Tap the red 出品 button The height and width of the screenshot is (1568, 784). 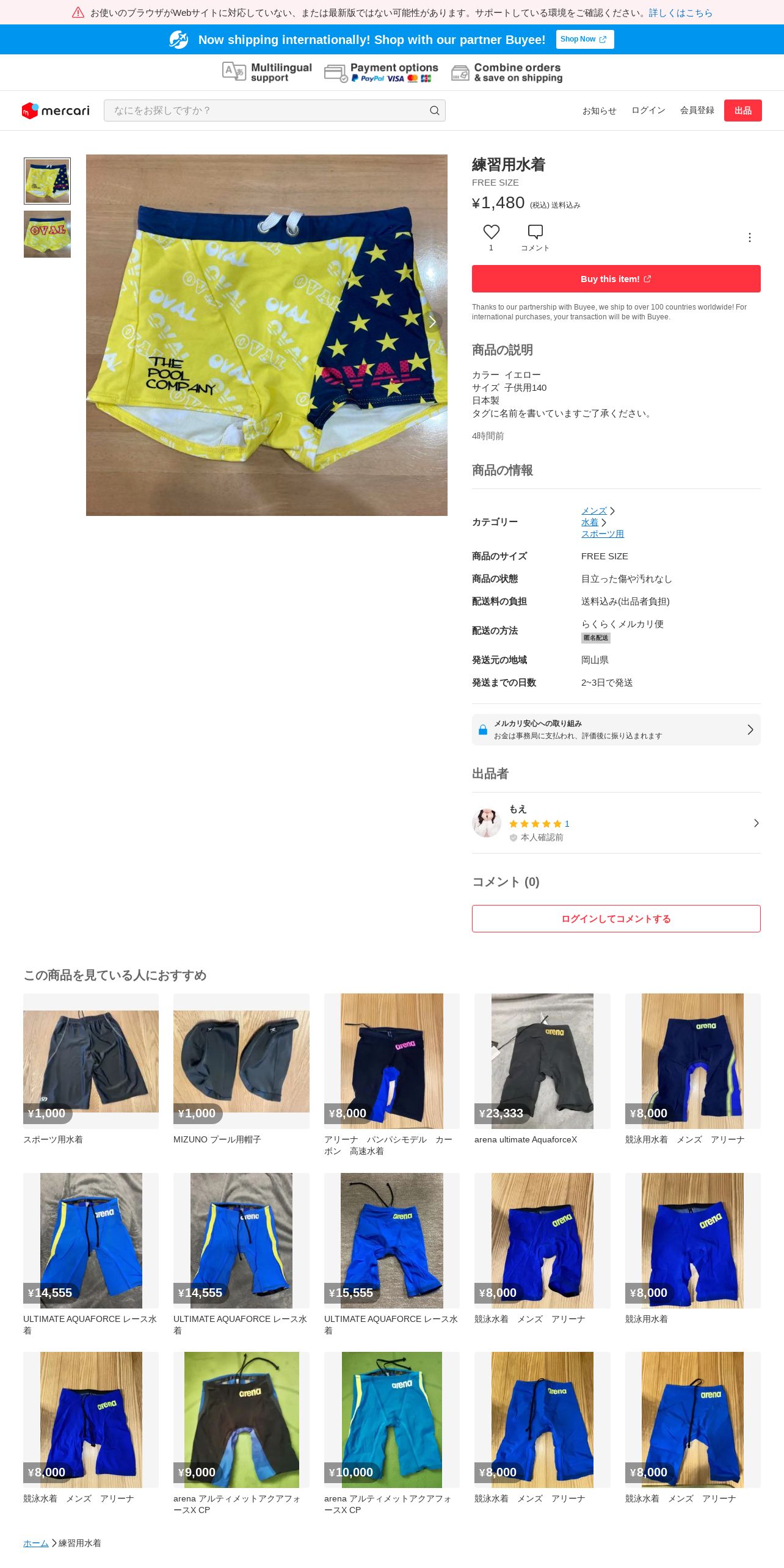tap(742, 111)
